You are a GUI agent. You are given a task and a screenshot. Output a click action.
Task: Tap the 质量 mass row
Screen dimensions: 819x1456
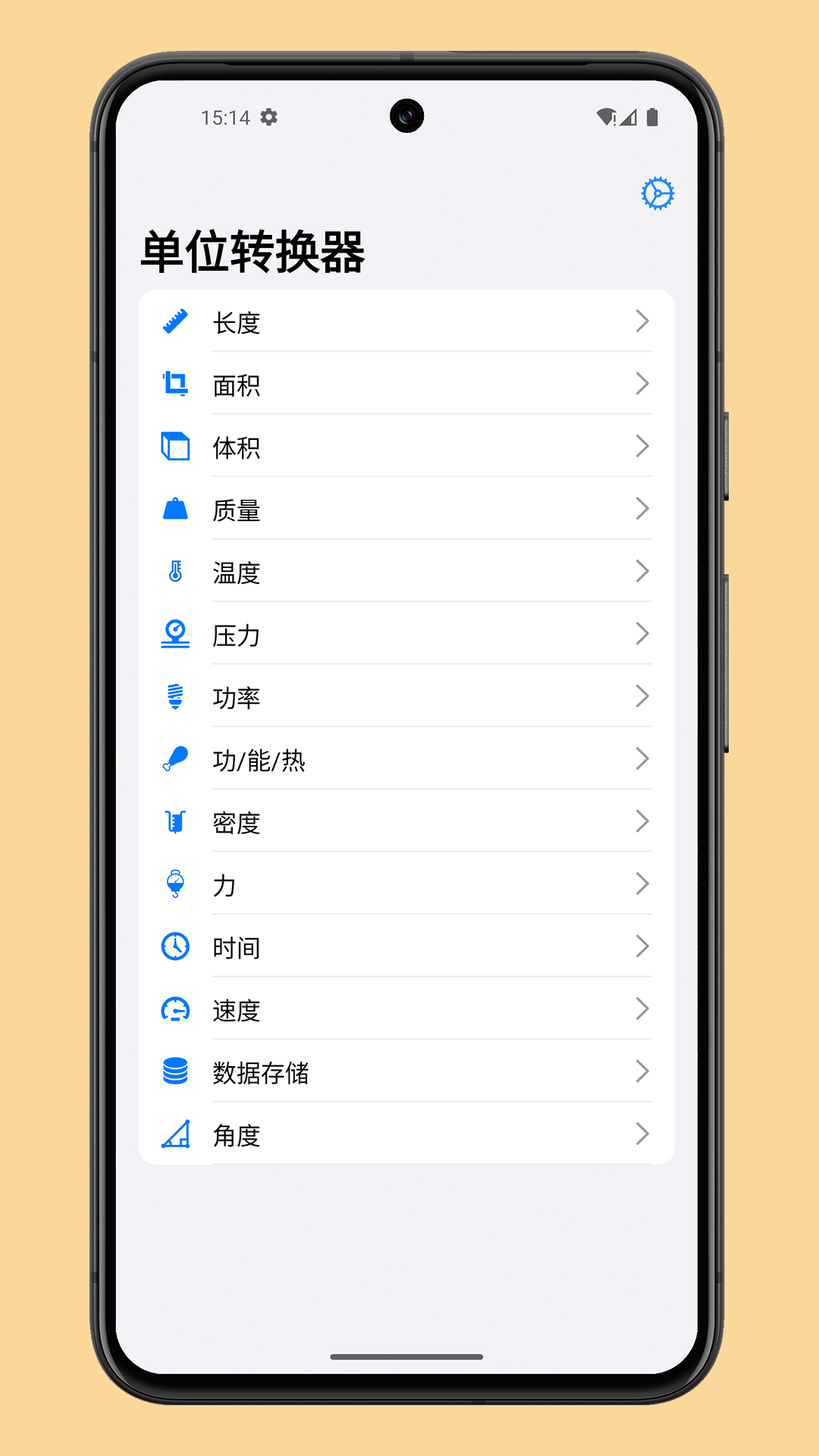[406, 510]
